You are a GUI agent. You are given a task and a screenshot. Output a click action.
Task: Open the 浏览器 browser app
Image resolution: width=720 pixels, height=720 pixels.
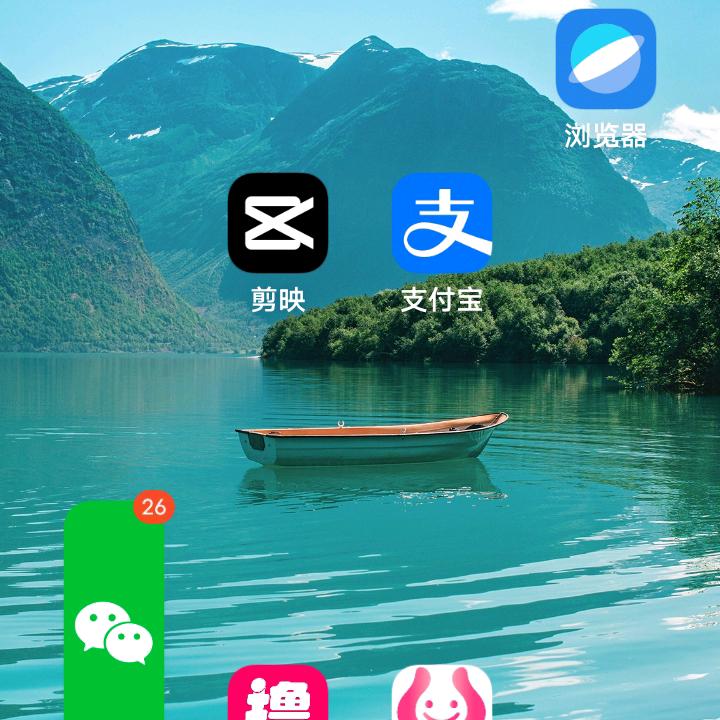(x=605, y=59)
